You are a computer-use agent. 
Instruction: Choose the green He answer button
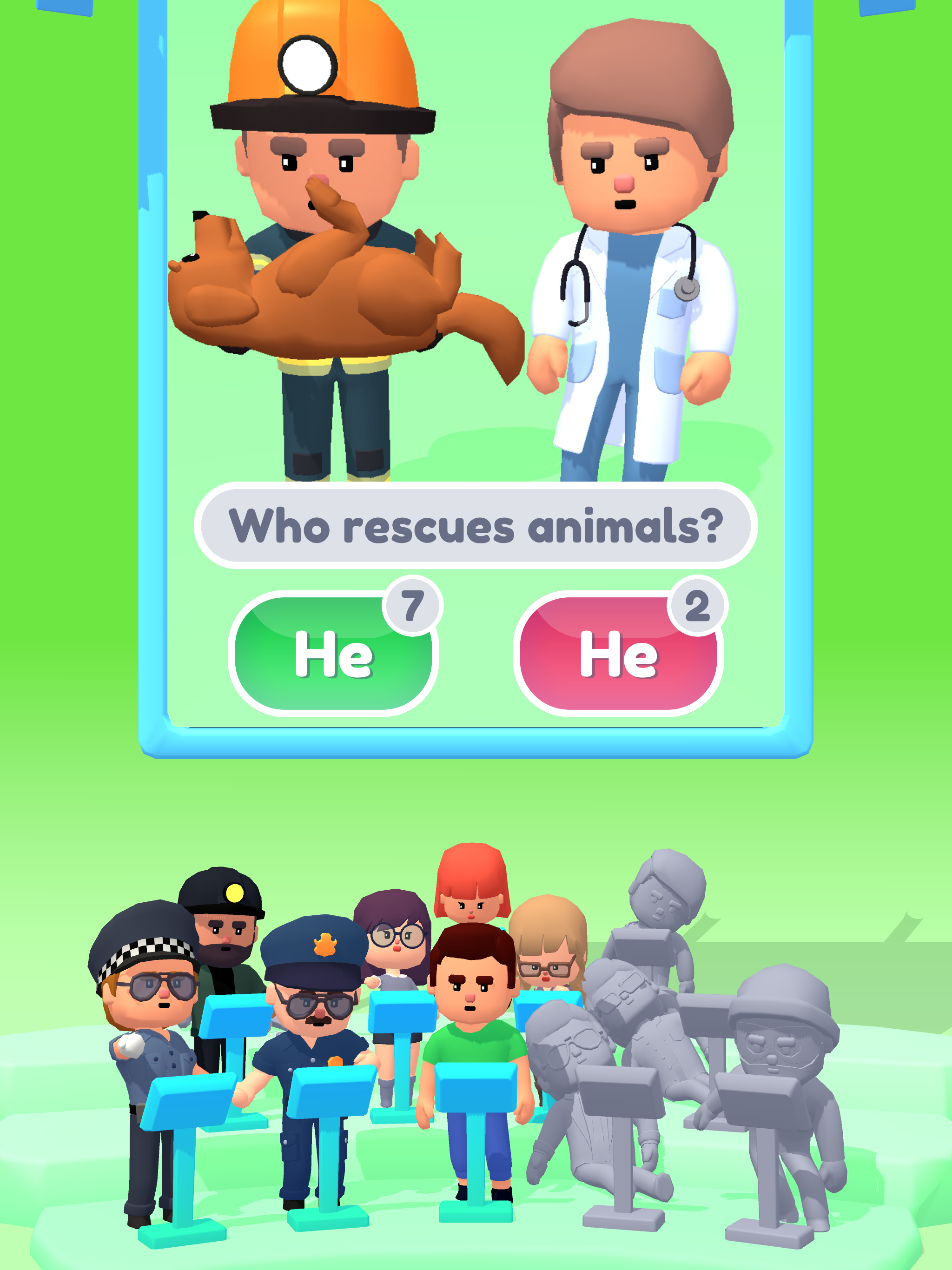pos(333,654)
